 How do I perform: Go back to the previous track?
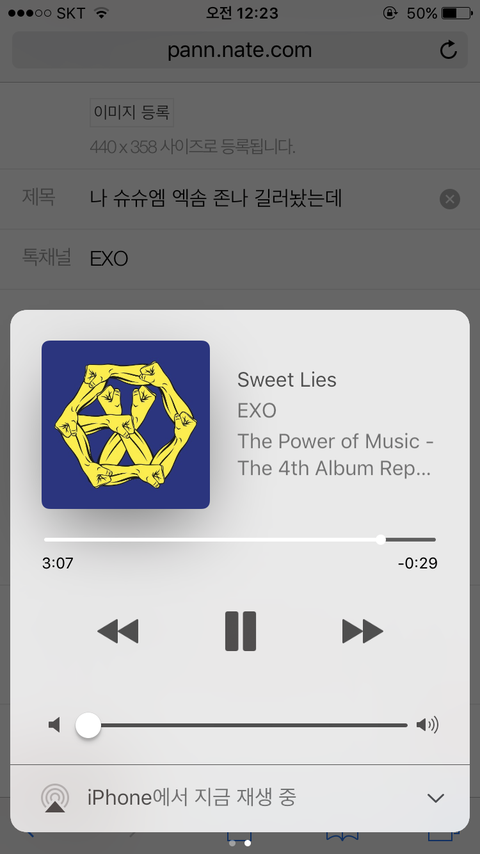pos(118,632)
